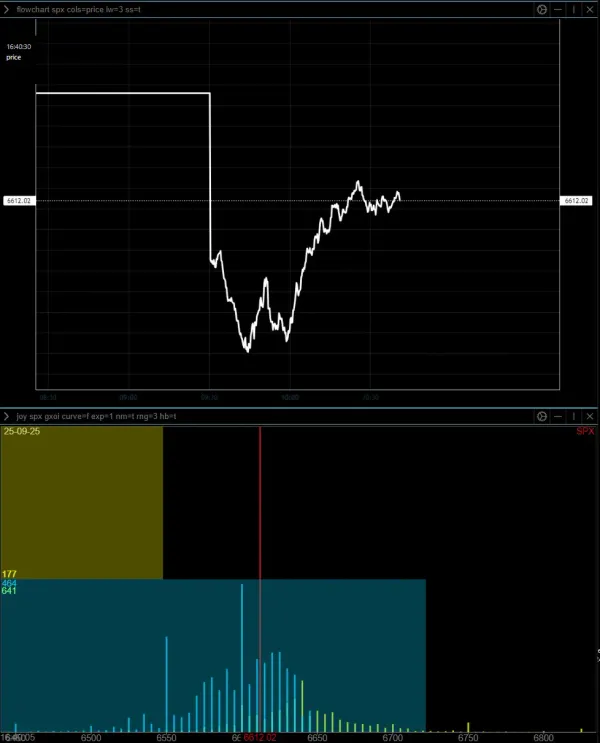
Task: Expand the joy panel chevron
Action: [7, 415]
